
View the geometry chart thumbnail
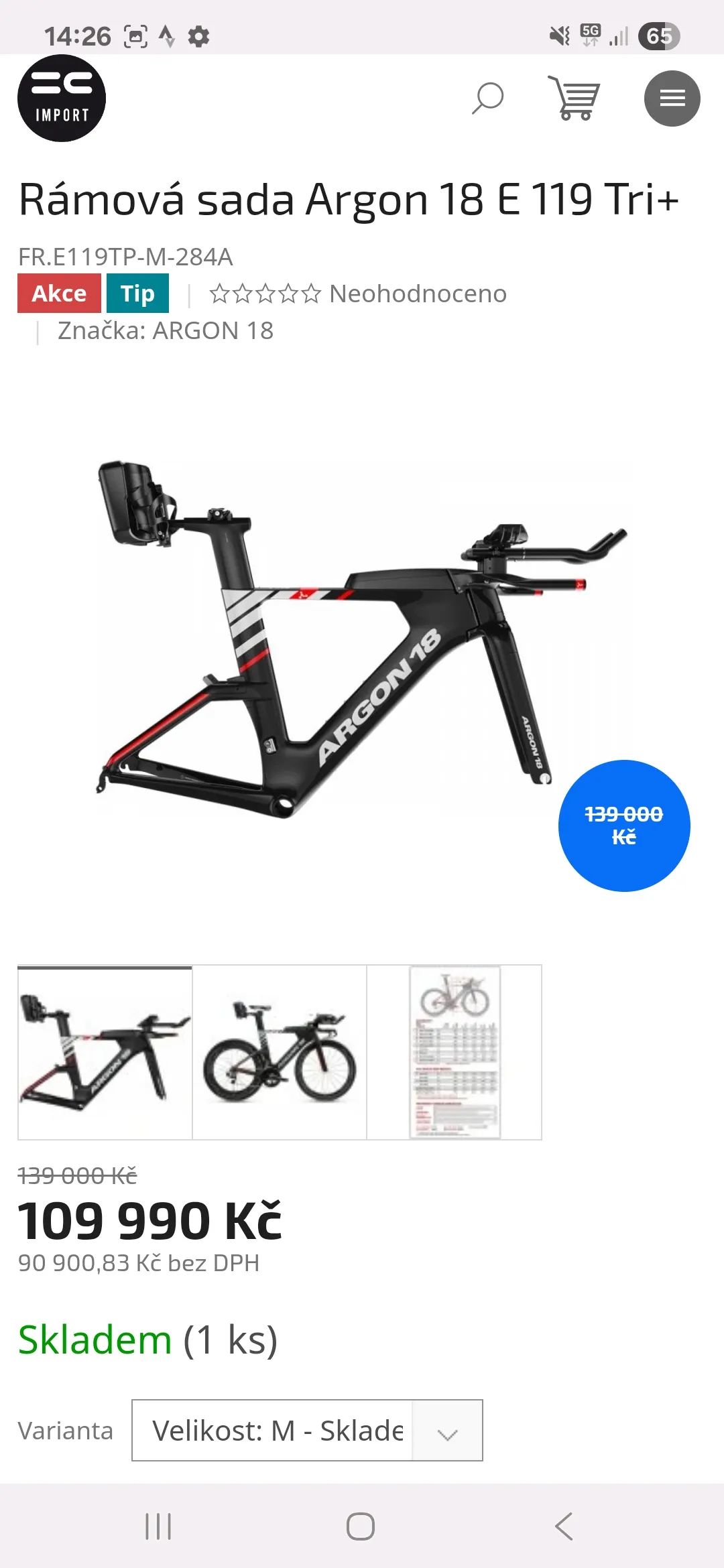[455, 1053]
